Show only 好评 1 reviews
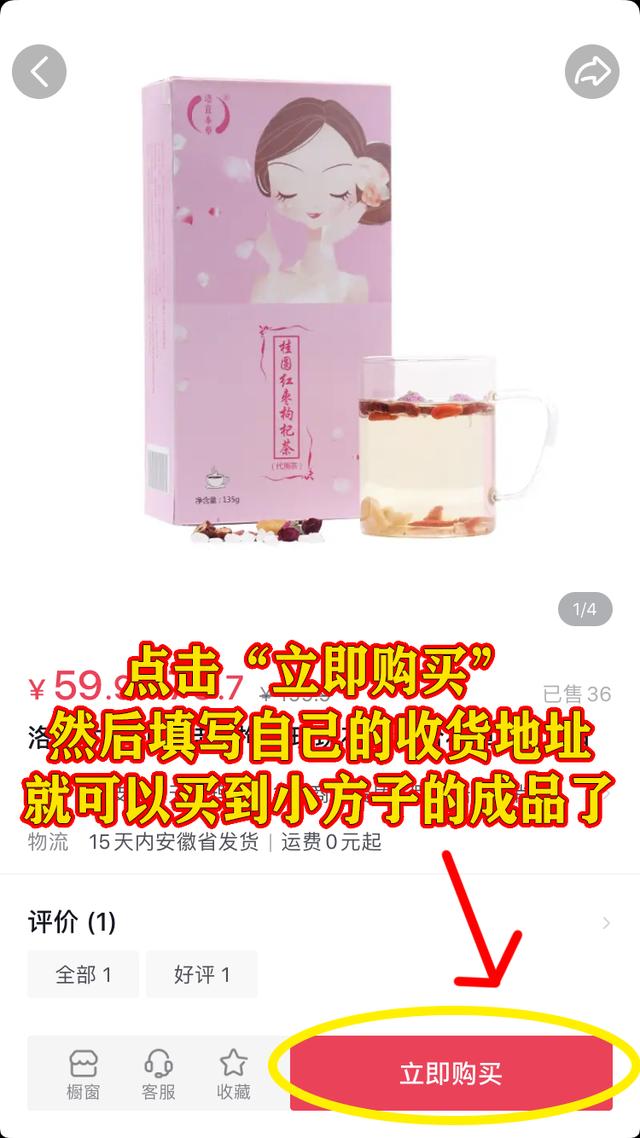The image size is (640, 1138). pos(202,974)
